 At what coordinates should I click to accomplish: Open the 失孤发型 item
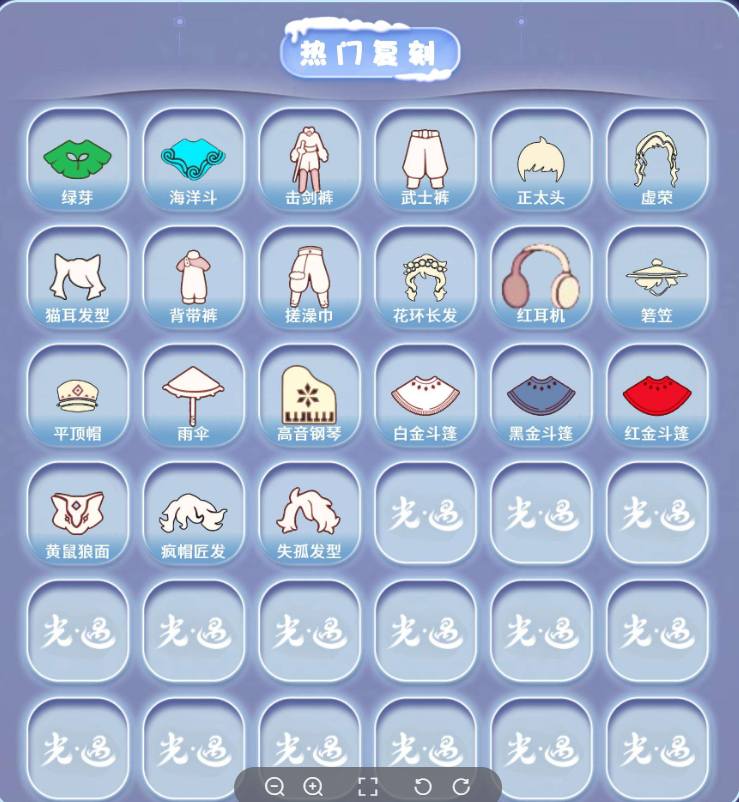(x=309, y=514)
